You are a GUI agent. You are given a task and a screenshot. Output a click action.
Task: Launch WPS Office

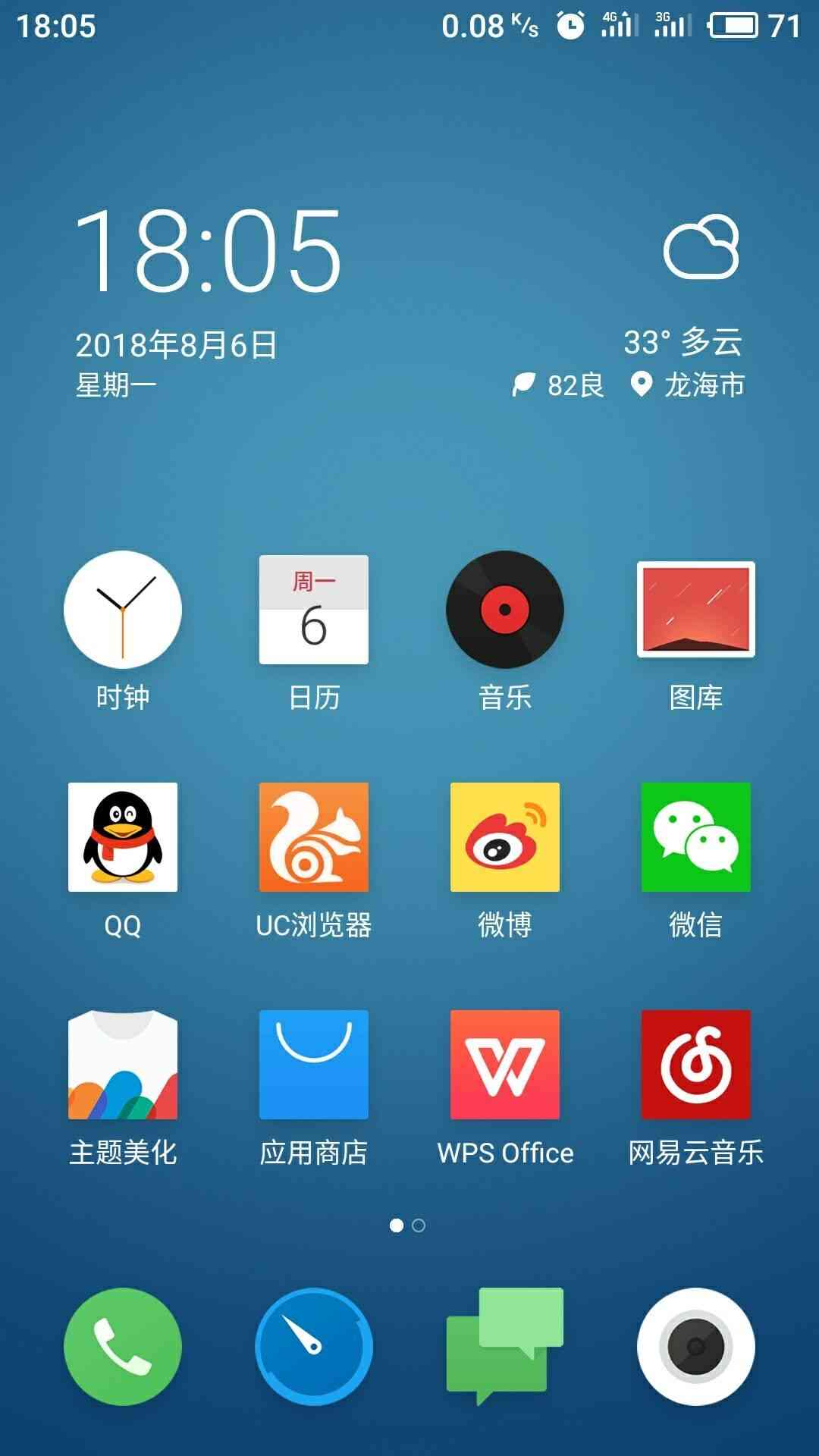(505, 1065)
